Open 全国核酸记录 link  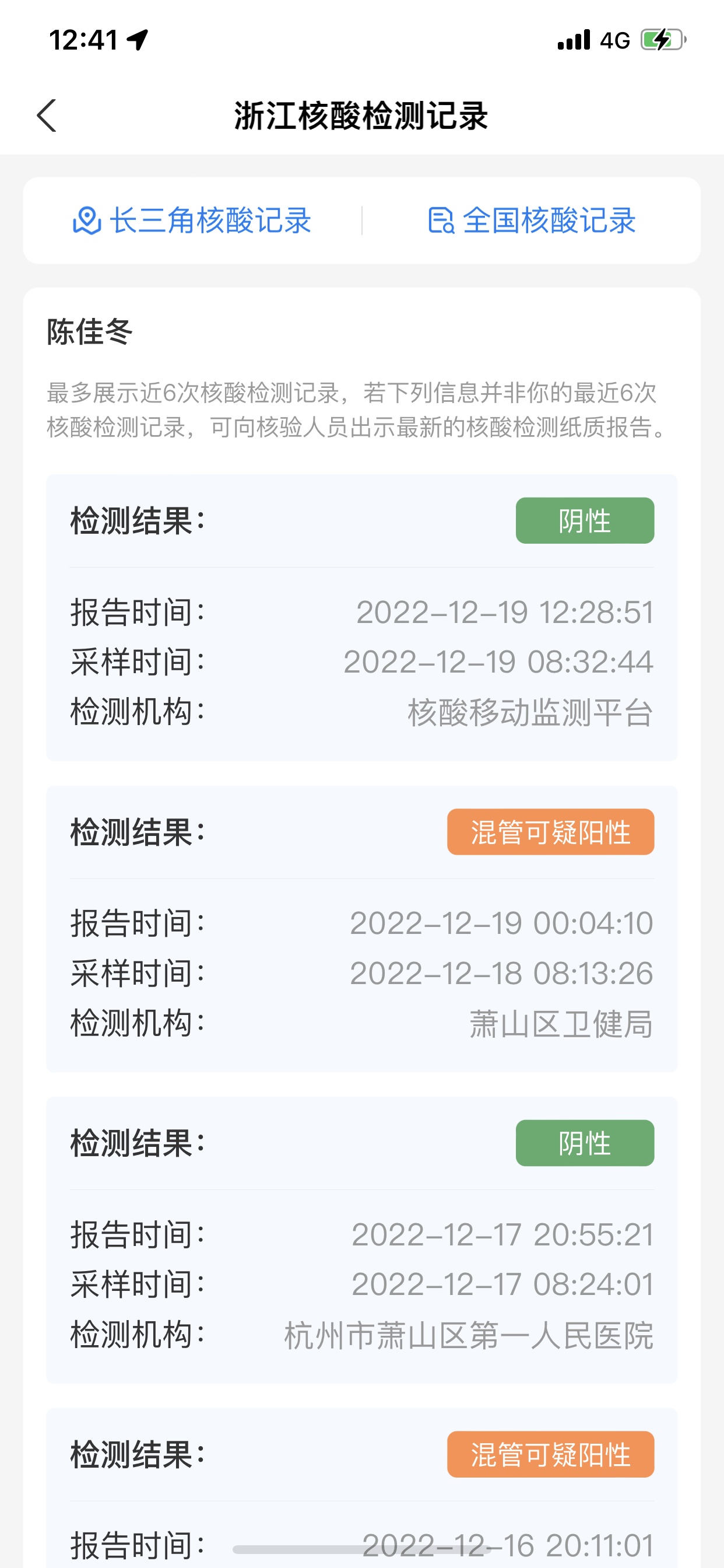click(532, 220)
